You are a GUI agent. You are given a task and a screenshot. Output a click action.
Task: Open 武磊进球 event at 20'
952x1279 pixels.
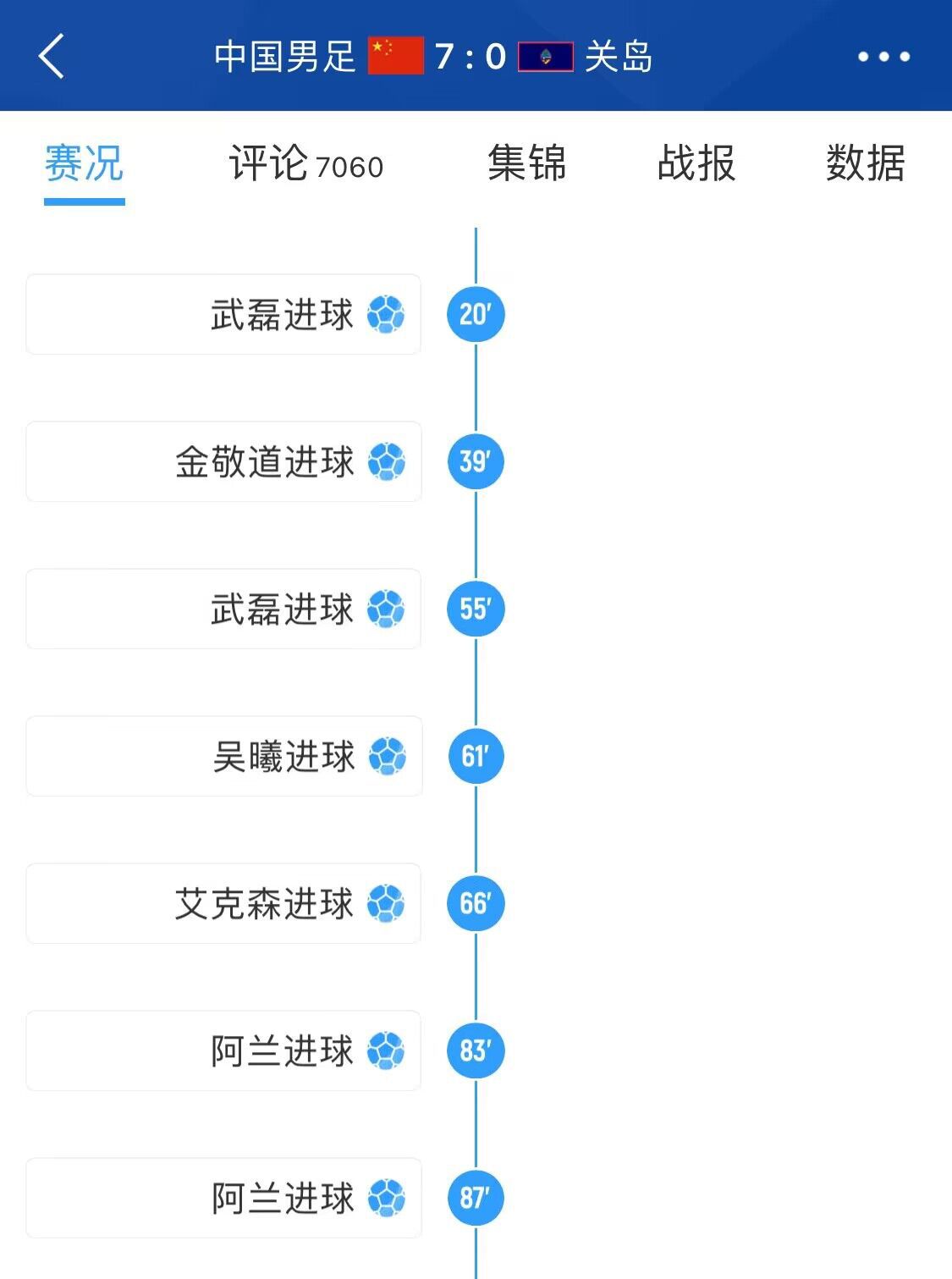pos(223,314)
